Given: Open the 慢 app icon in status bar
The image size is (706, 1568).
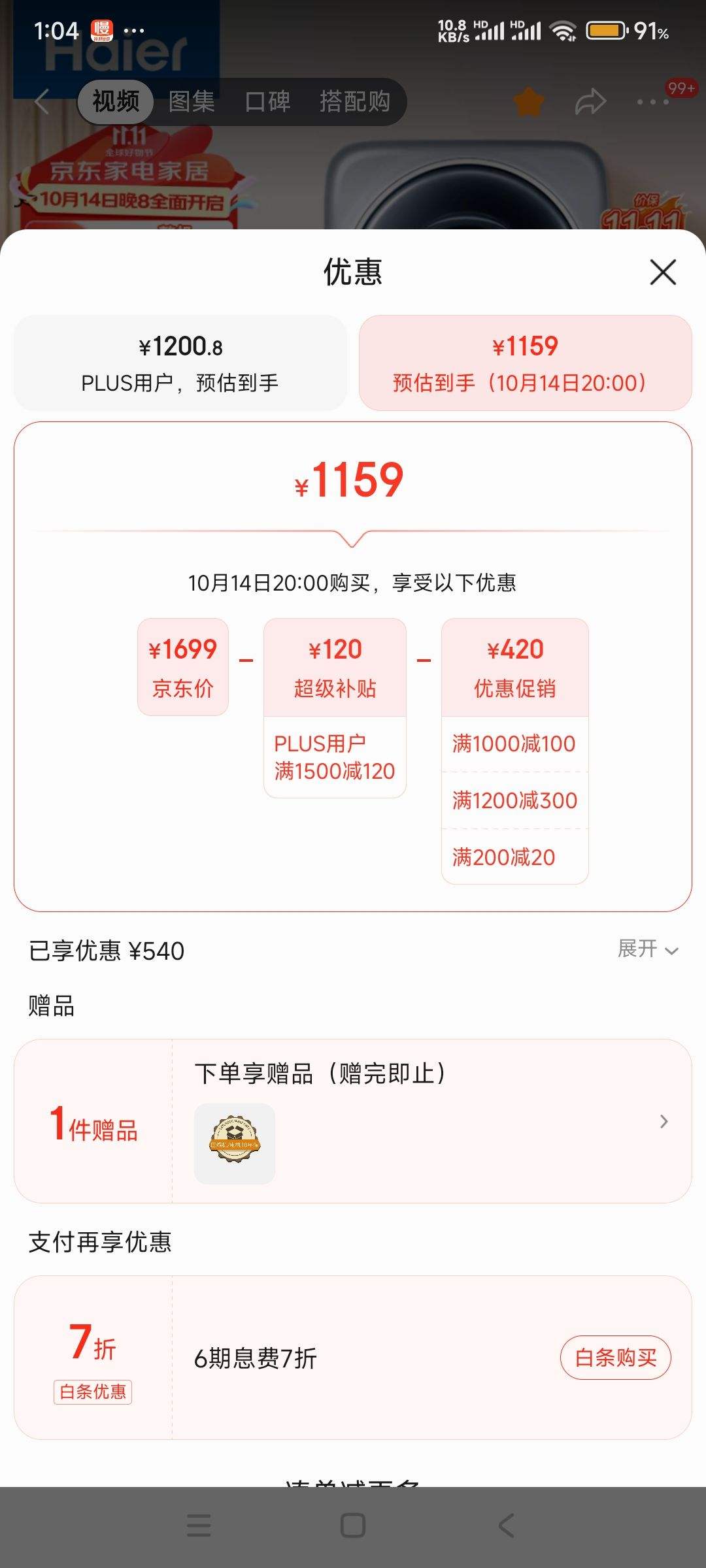Looking at the screenshot, I should pos(101,29).
